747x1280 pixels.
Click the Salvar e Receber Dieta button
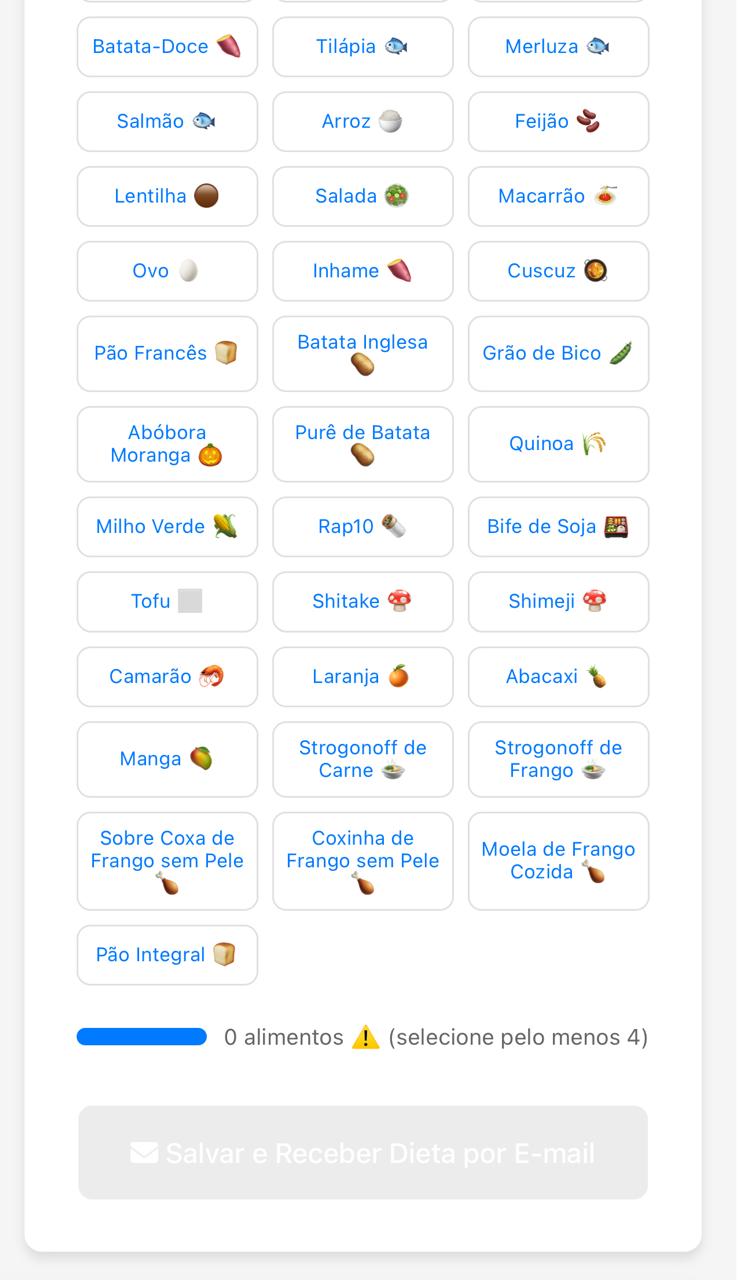click(x=362, y=1152)
